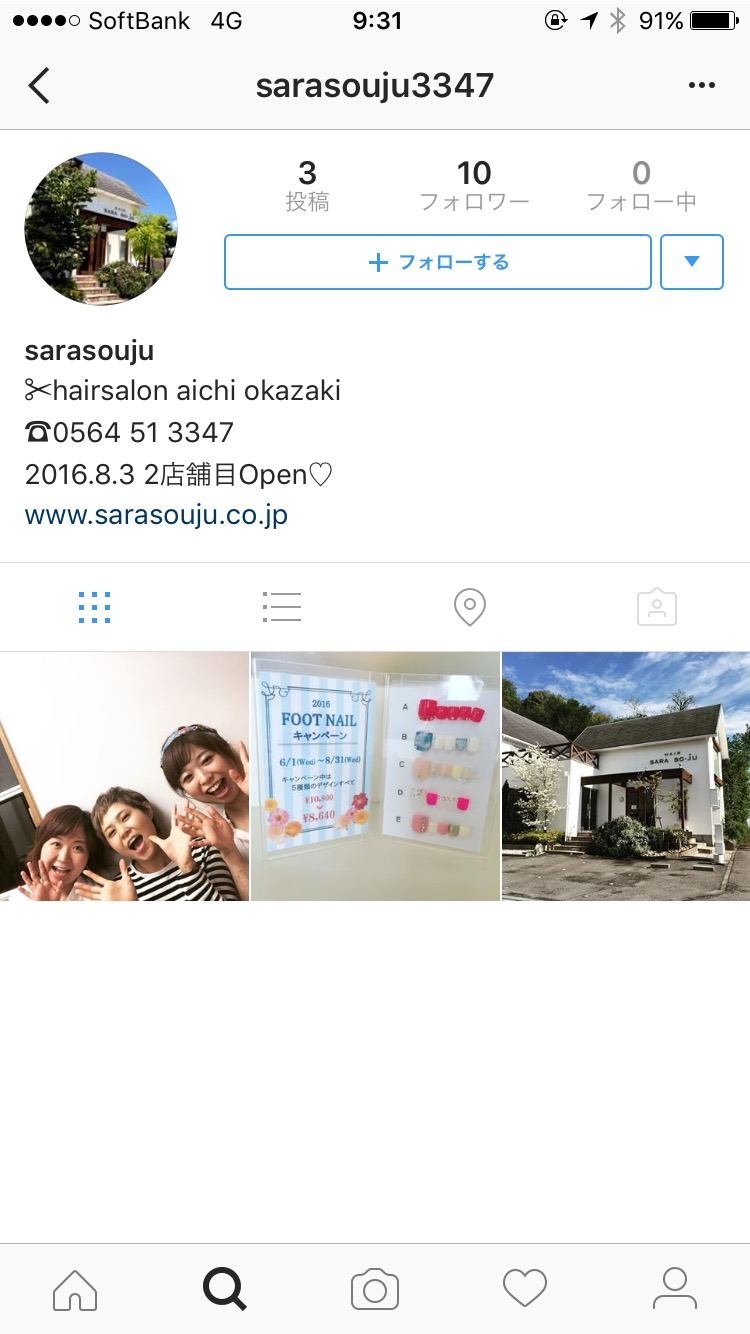The image size is (750, 1334).
Task: View the sarasouju profile picture
Action: tap(100, 229)
